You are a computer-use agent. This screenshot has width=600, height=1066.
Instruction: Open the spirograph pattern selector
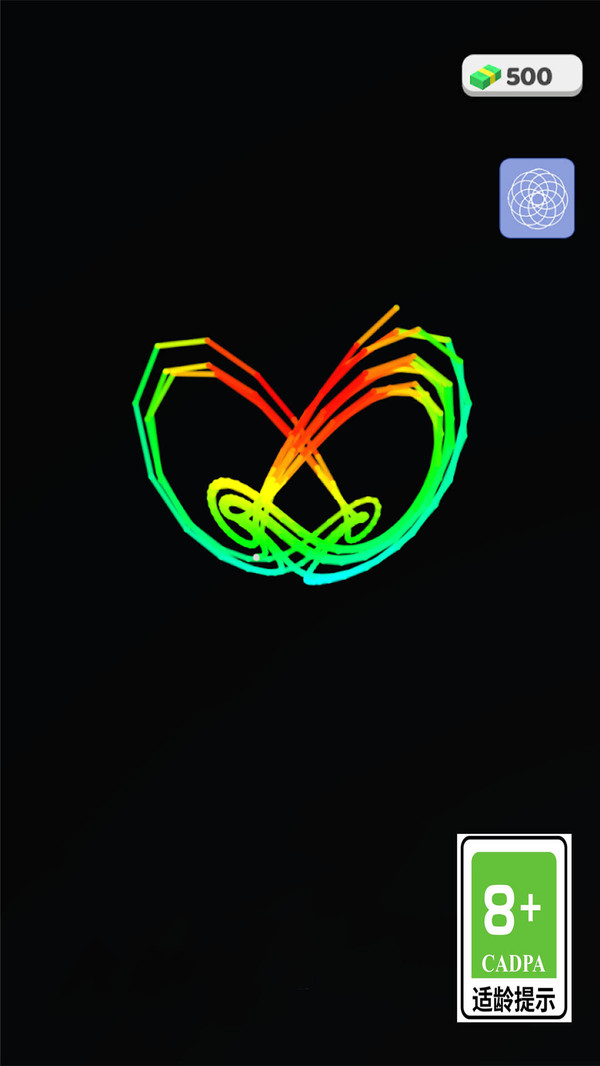pos(537,198)
